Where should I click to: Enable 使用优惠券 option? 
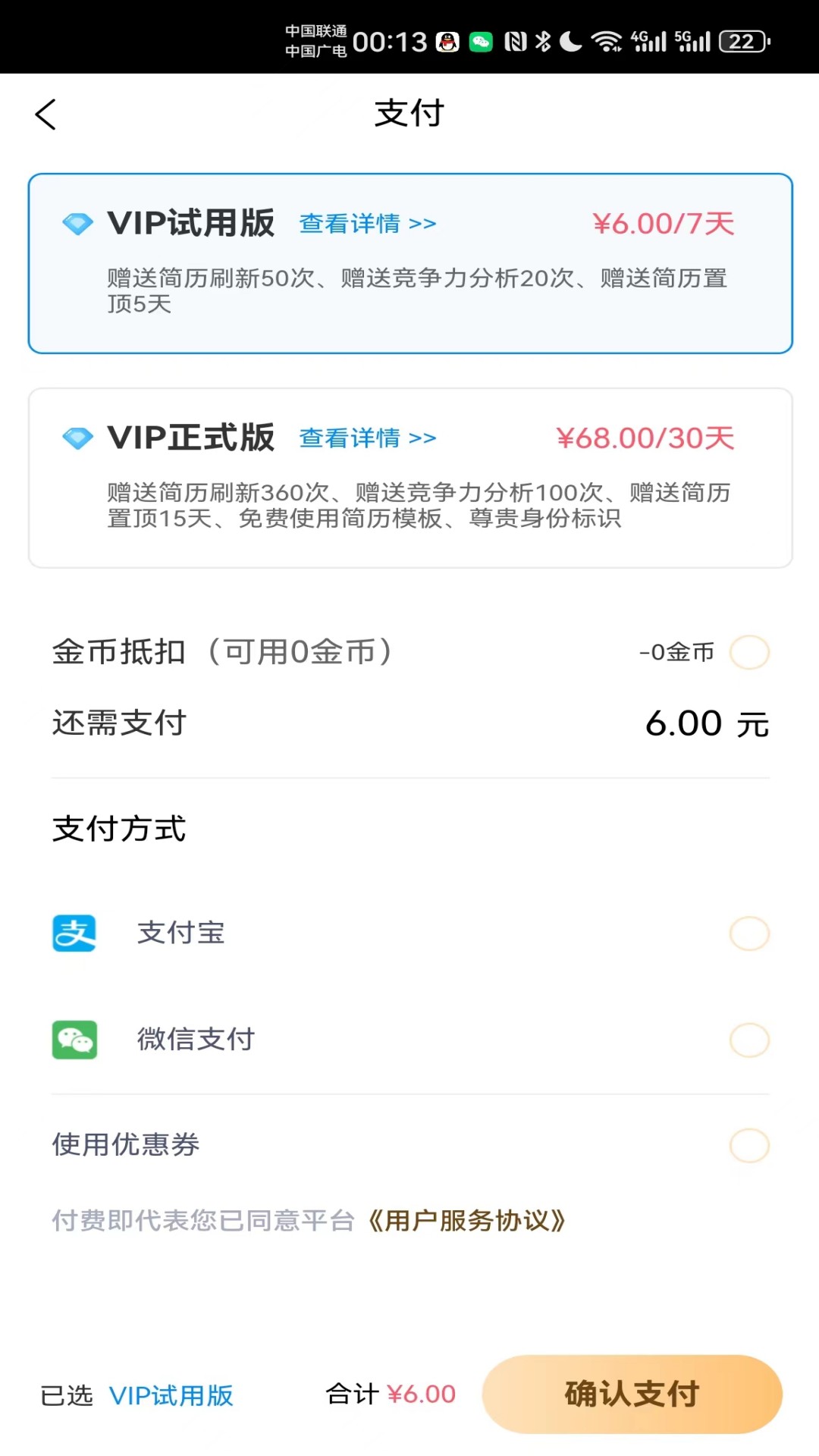click(x=749, y=1145)
